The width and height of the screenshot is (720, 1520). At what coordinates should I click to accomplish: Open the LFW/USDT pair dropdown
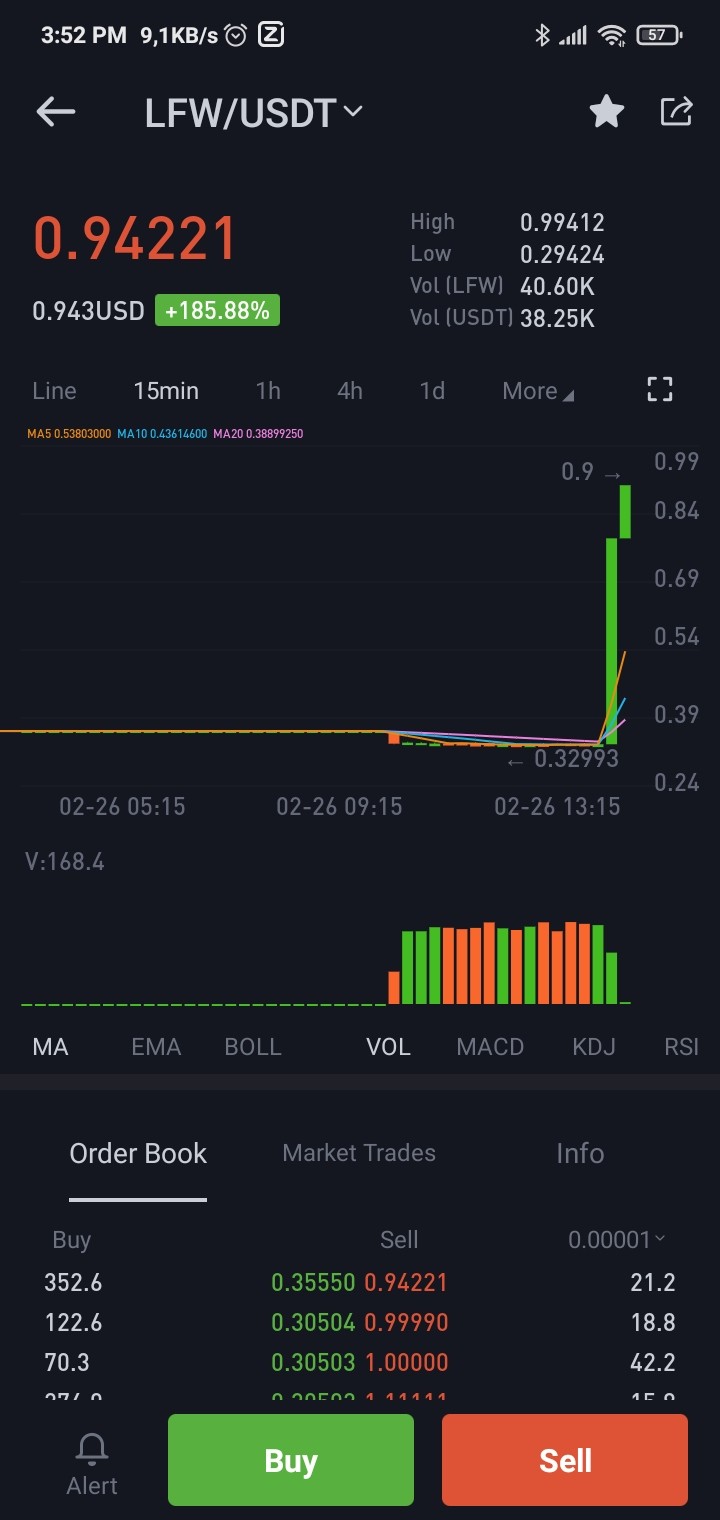[x=253, y=113]
